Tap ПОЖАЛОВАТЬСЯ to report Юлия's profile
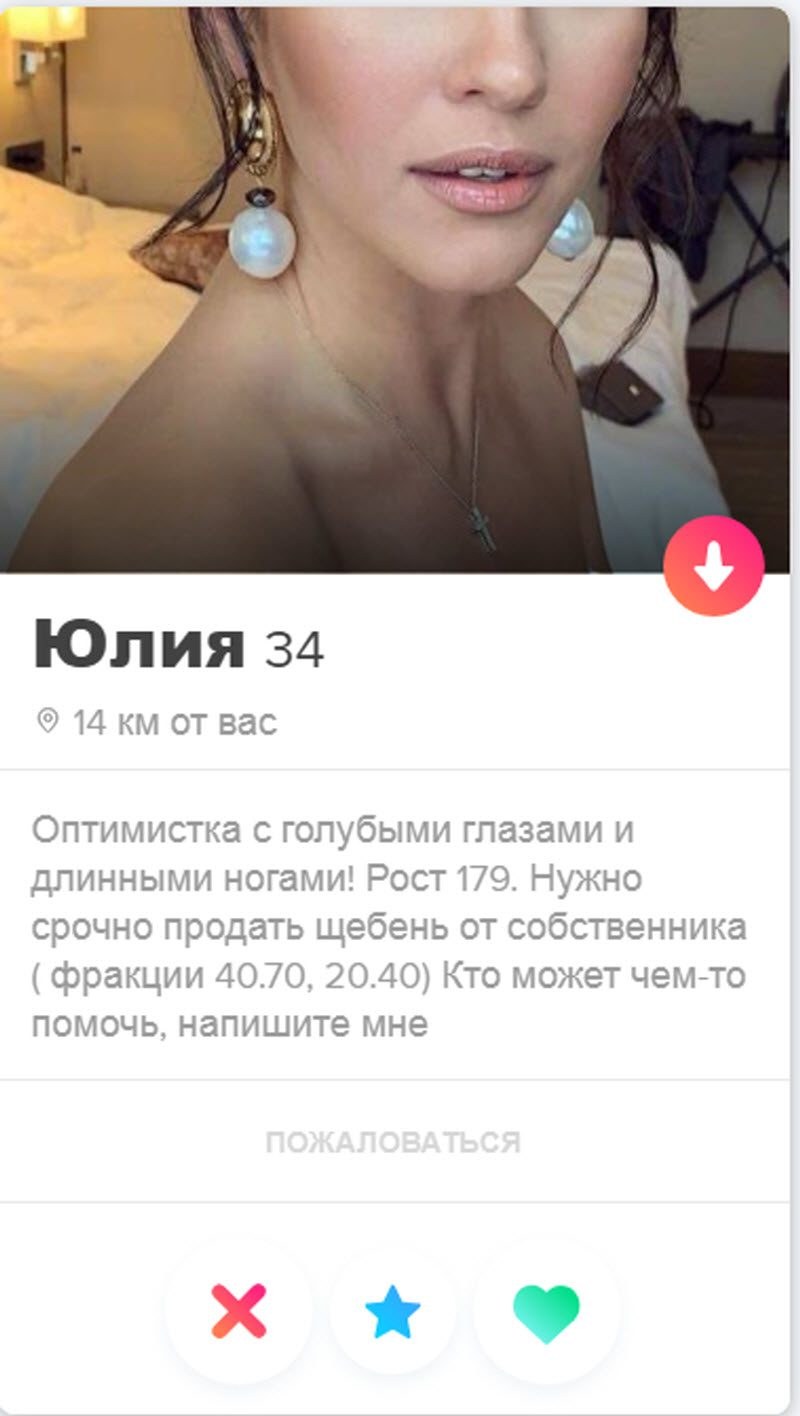 coord(393,1143)
